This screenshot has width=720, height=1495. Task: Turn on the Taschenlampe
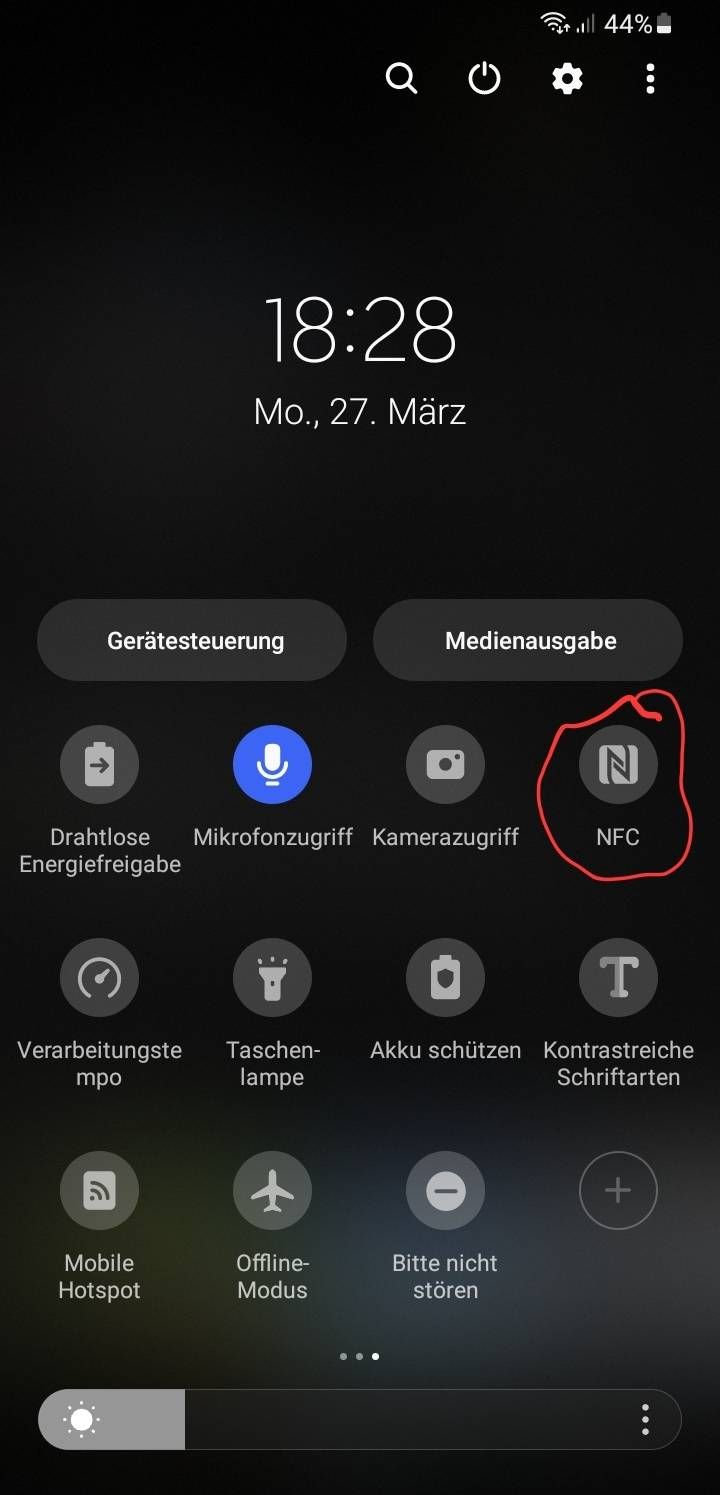coord(272,978)
